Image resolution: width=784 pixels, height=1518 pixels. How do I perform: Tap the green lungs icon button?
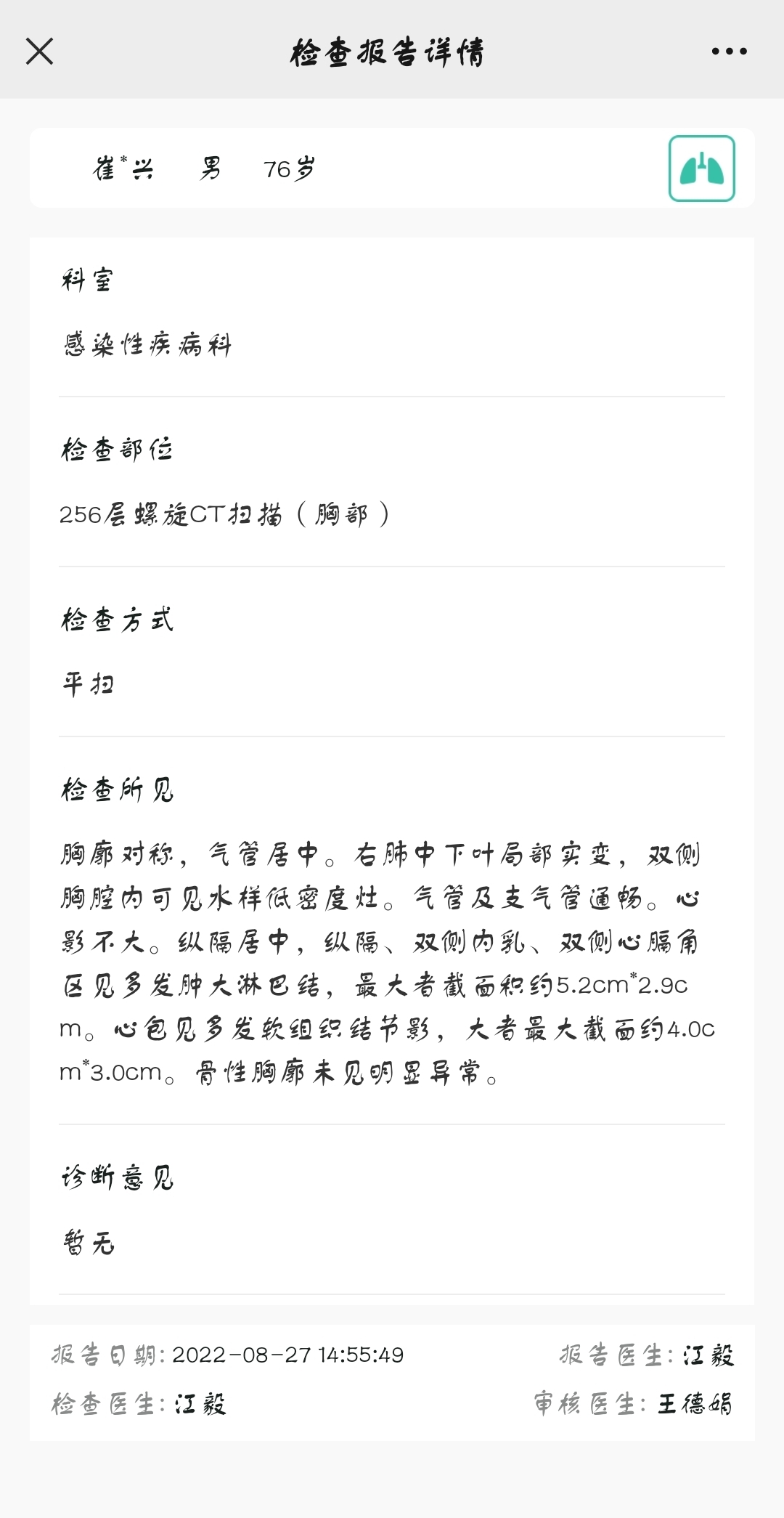coord(701,169)
